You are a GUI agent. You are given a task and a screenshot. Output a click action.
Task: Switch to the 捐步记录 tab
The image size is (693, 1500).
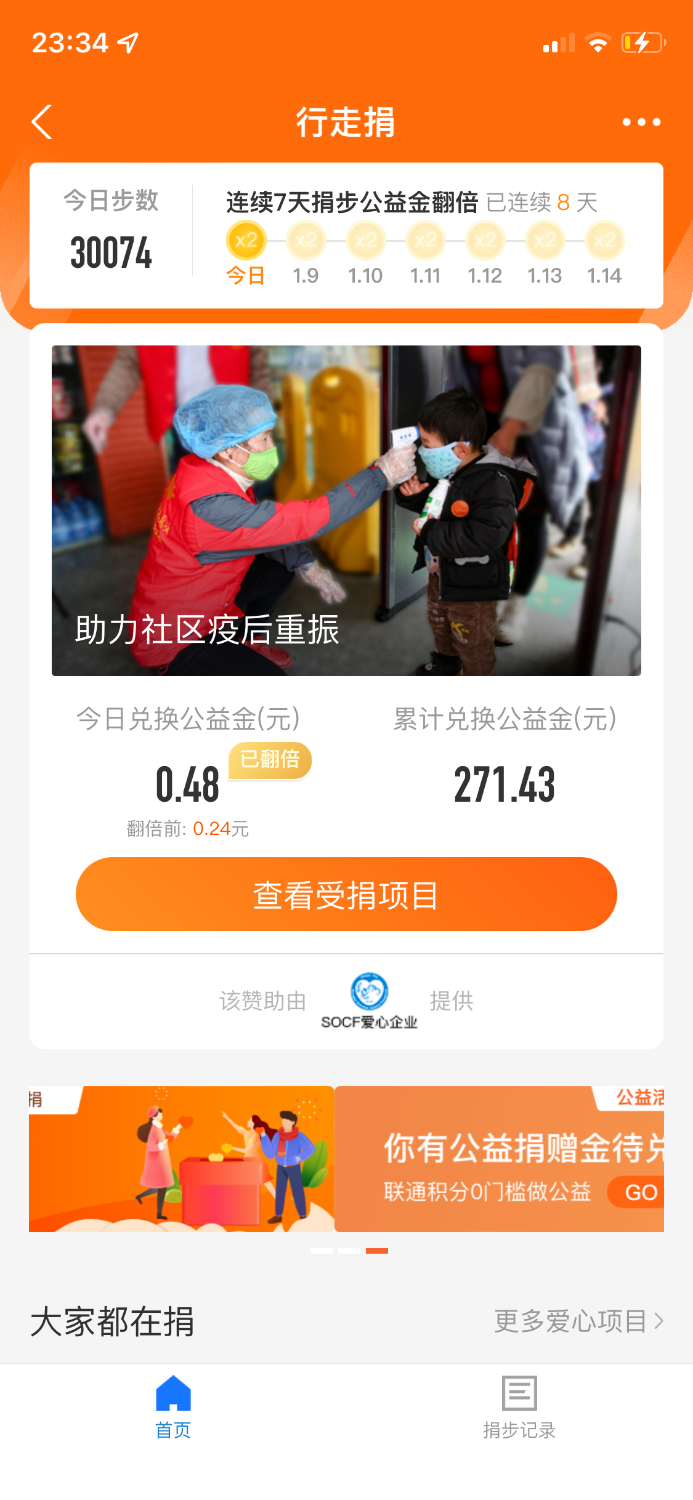[519, 1407]
